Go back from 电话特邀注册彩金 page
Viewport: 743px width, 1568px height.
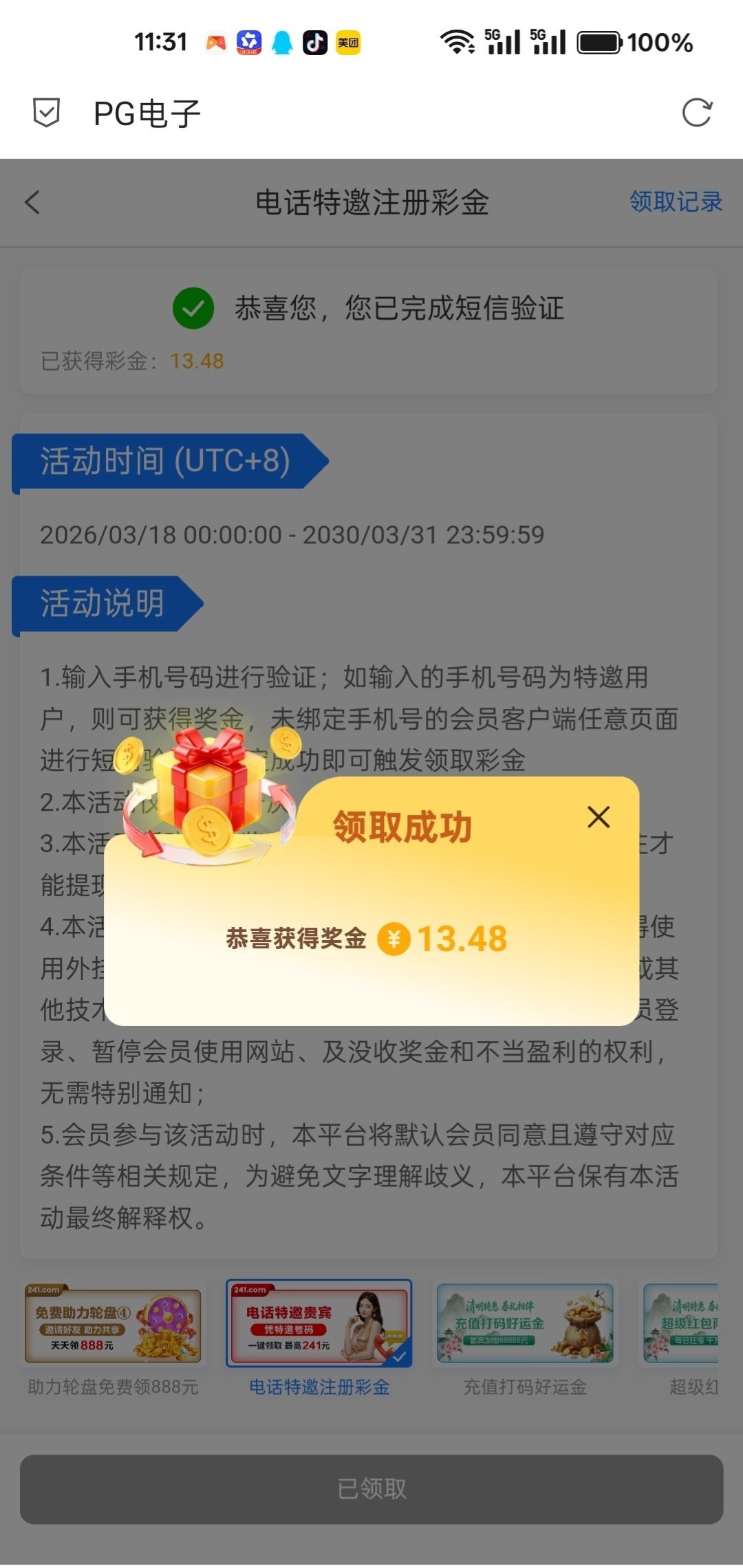point(32,202)
